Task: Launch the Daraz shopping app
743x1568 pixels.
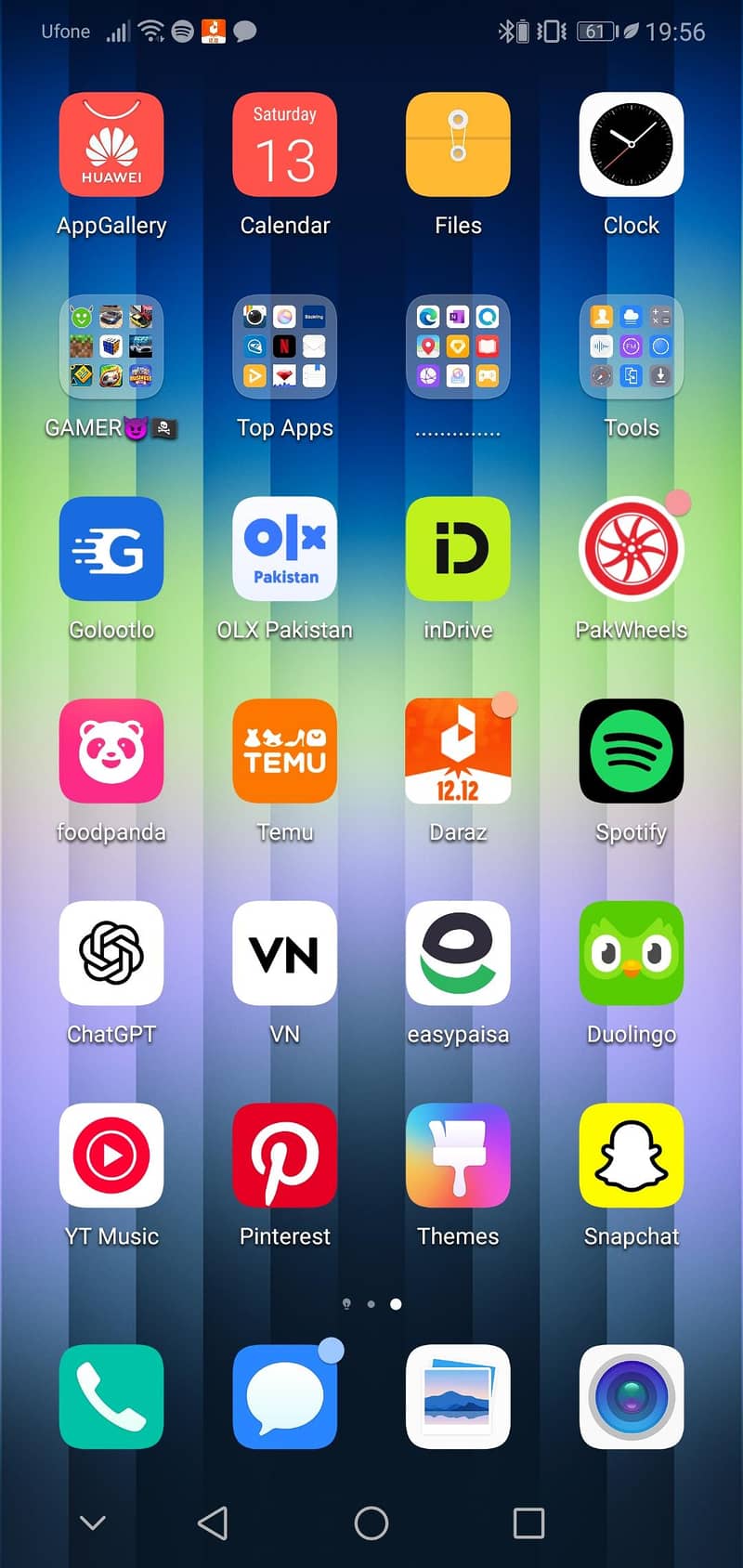Action: click(x=458, y=751)
